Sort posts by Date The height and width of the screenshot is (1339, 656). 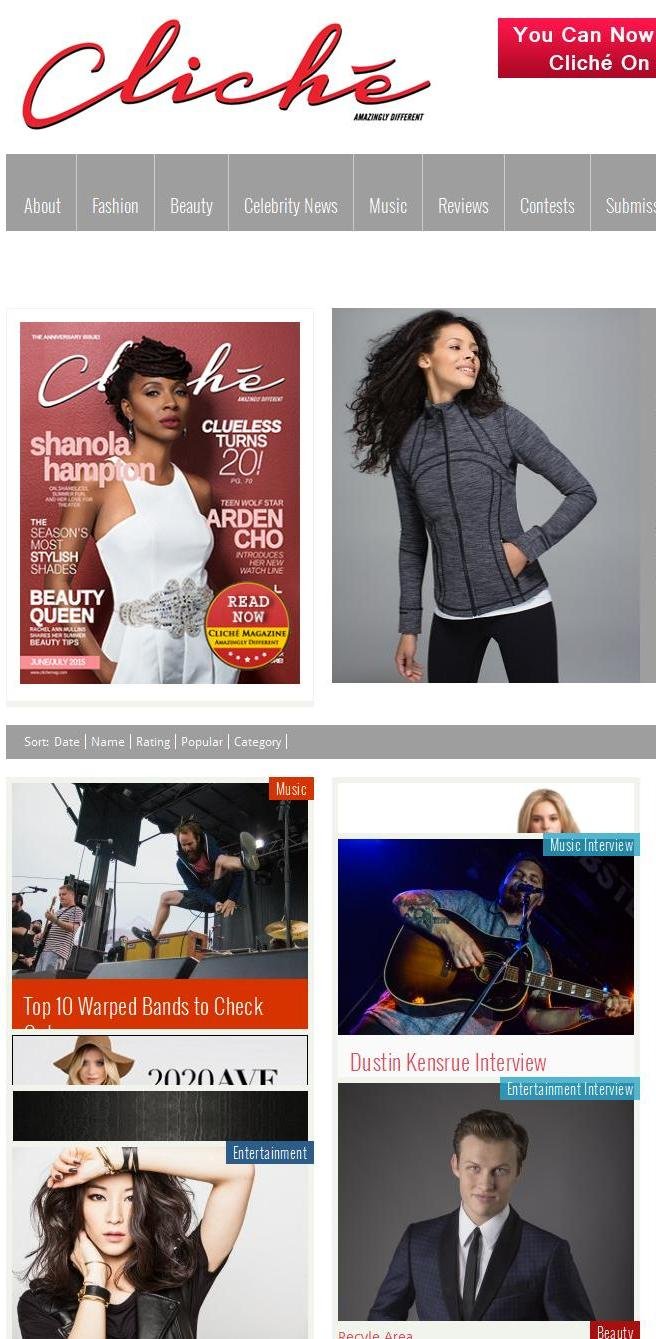click(67, 742)
